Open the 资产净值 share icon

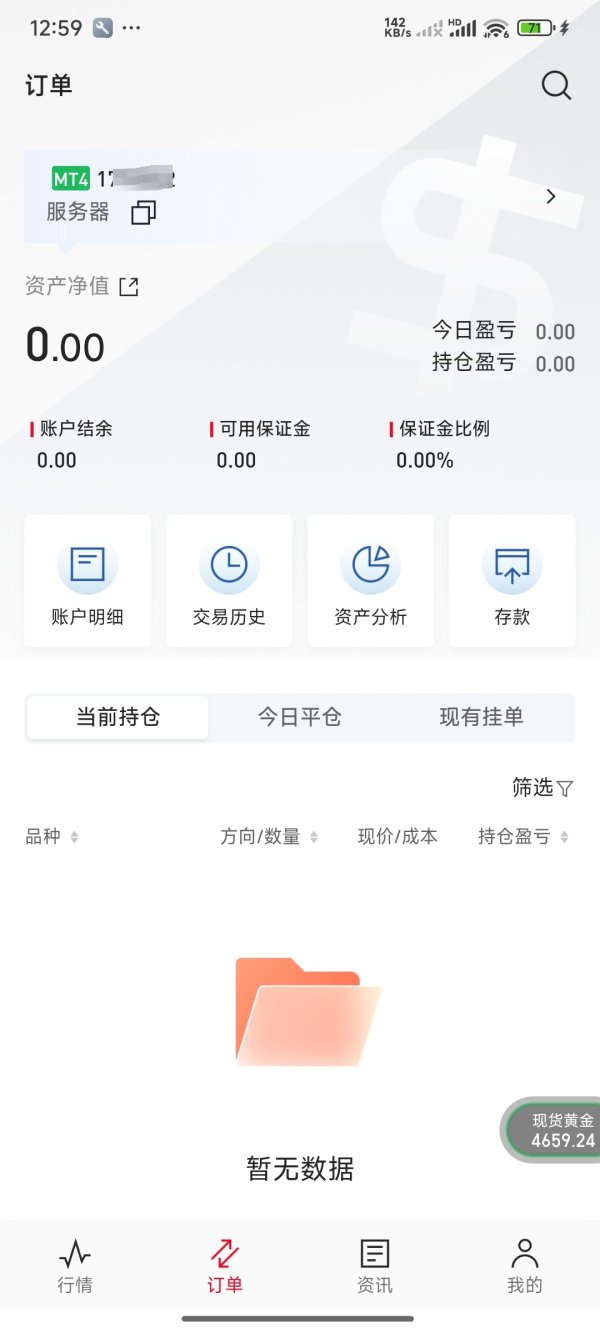pyautogui.click(x=129, y=287)
